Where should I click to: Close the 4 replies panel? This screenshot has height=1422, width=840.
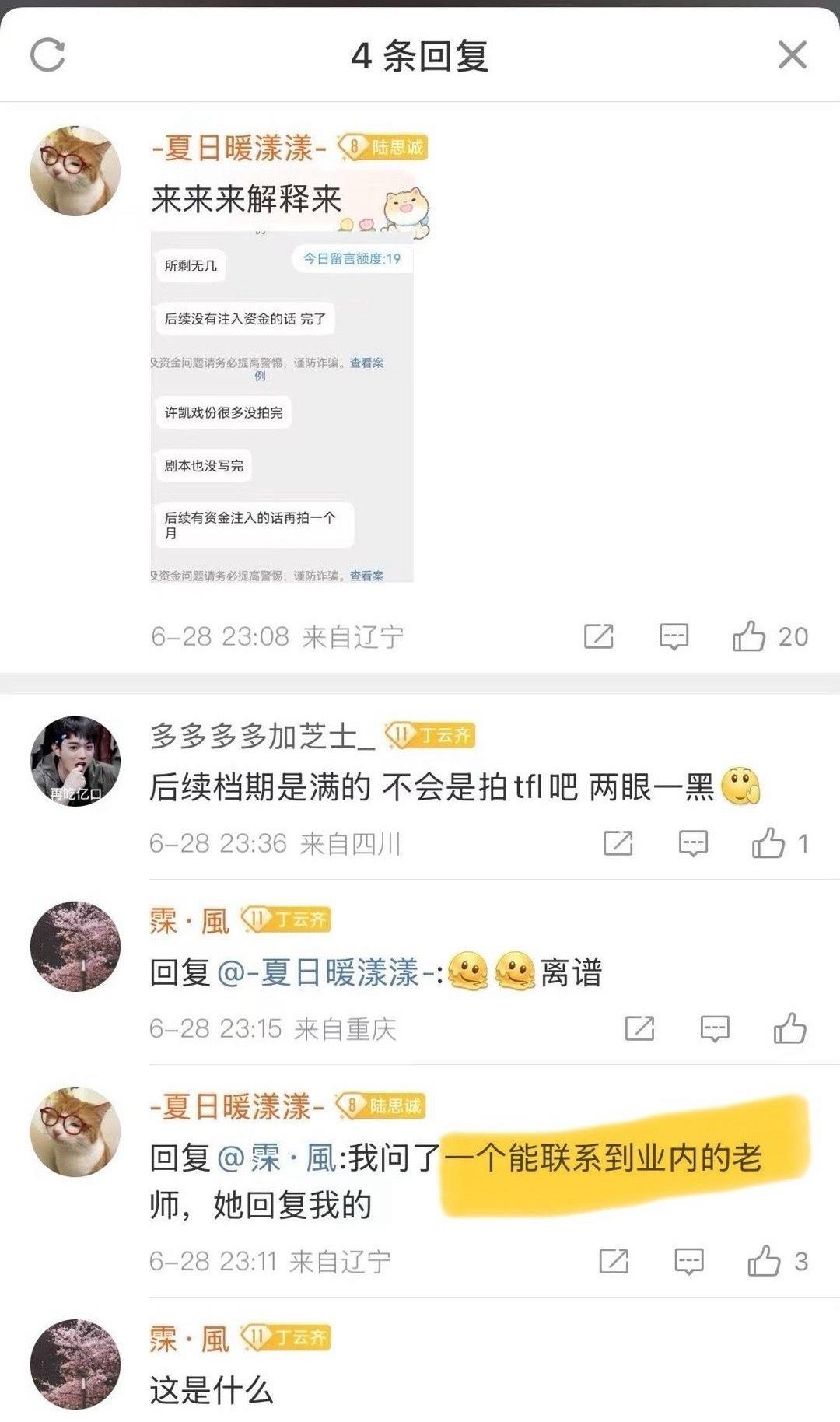pyautogui.click(x=792, y=55)
